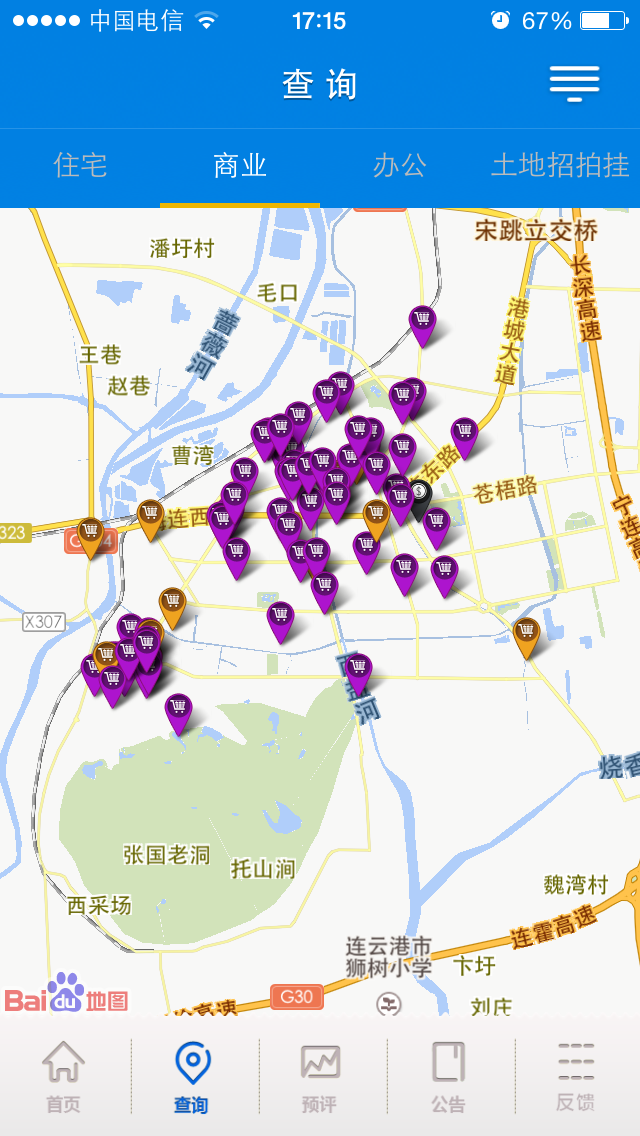
Task: Open 预评 in the bottom bar
Action: coord(320,1077)
